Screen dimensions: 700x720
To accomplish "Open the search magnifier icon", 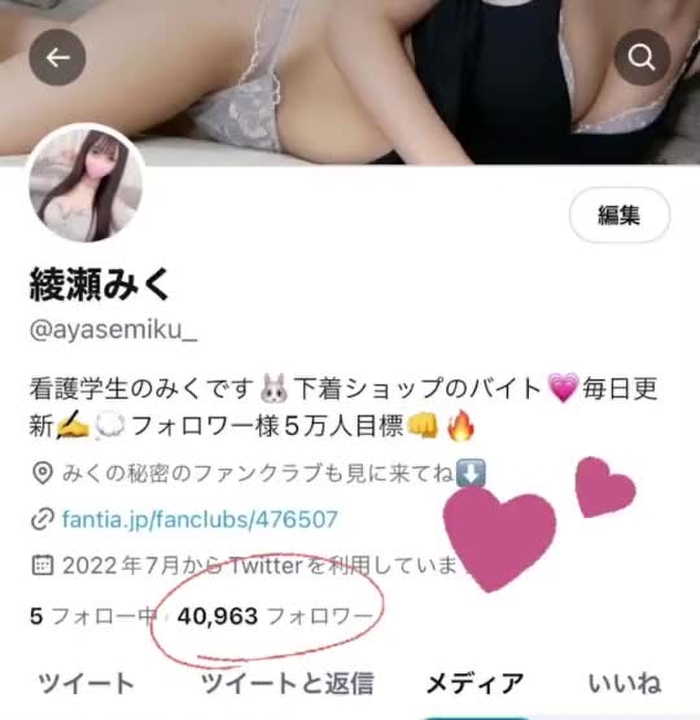I will [641, 57].
